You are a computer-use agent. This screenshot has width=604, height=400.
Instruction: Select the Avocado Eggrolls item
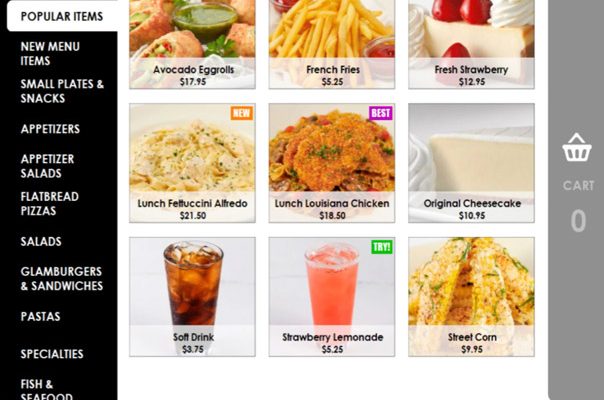(191, 43)
